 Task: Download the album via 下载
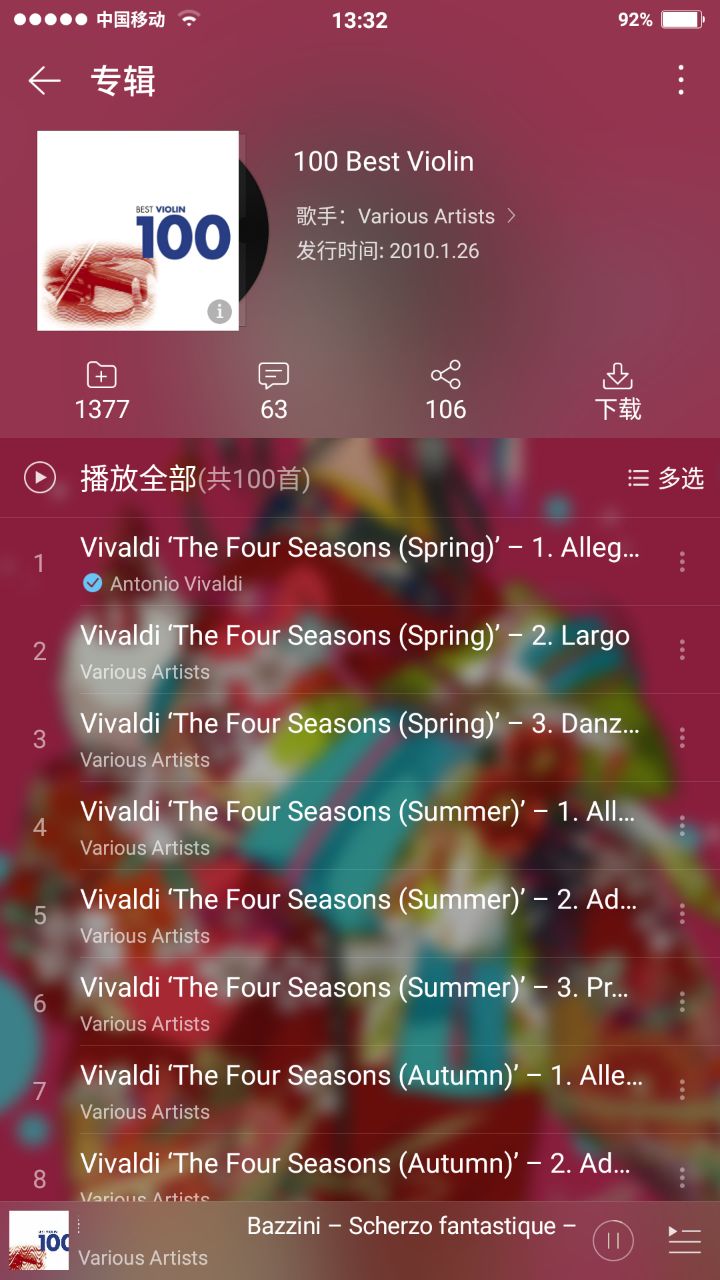(618, 391)
